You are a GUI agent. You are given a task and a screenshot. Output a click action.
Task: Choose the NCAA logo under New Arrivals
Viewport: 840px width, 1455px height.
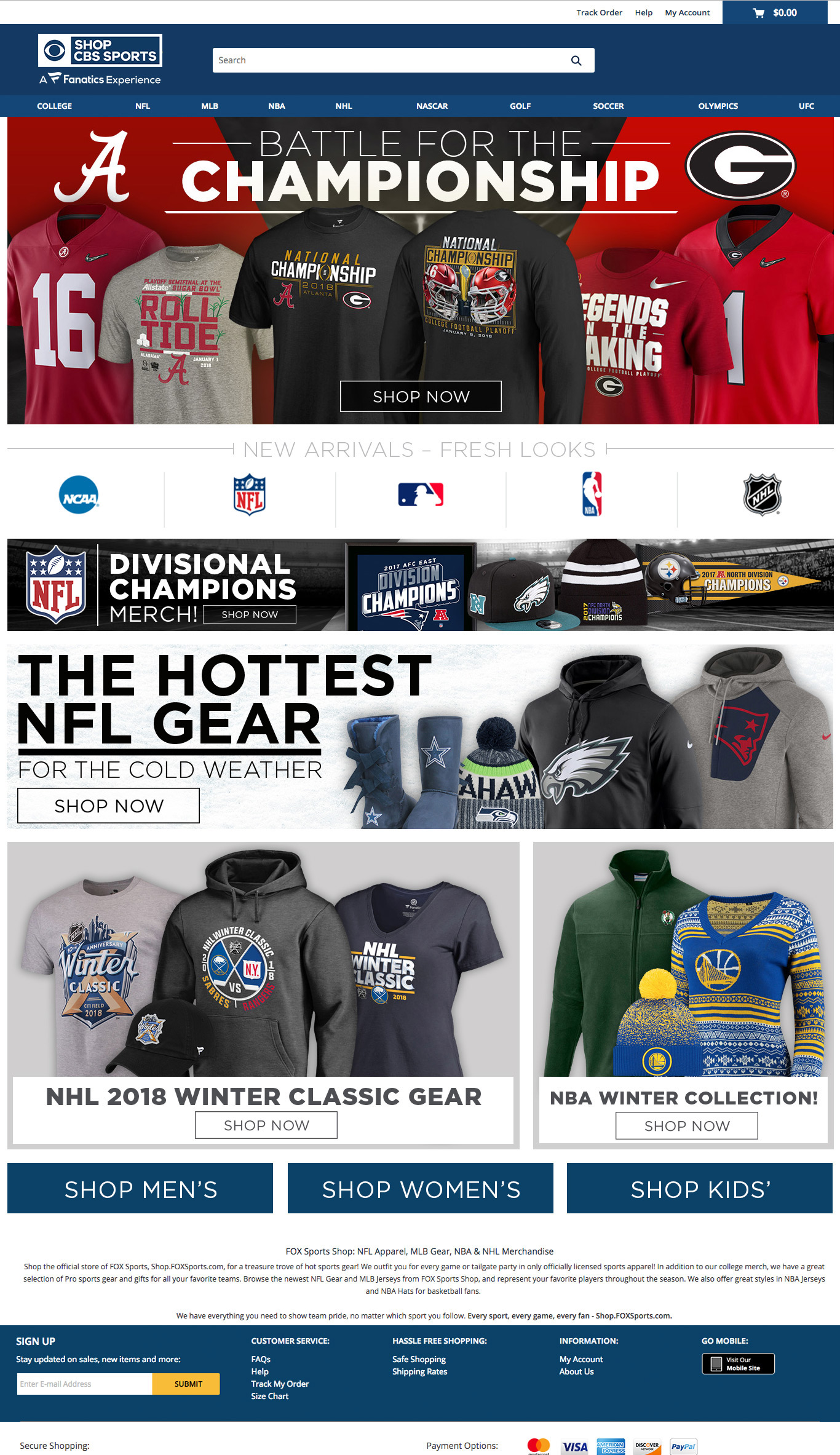pyautogui.click(x=79, y=495)
